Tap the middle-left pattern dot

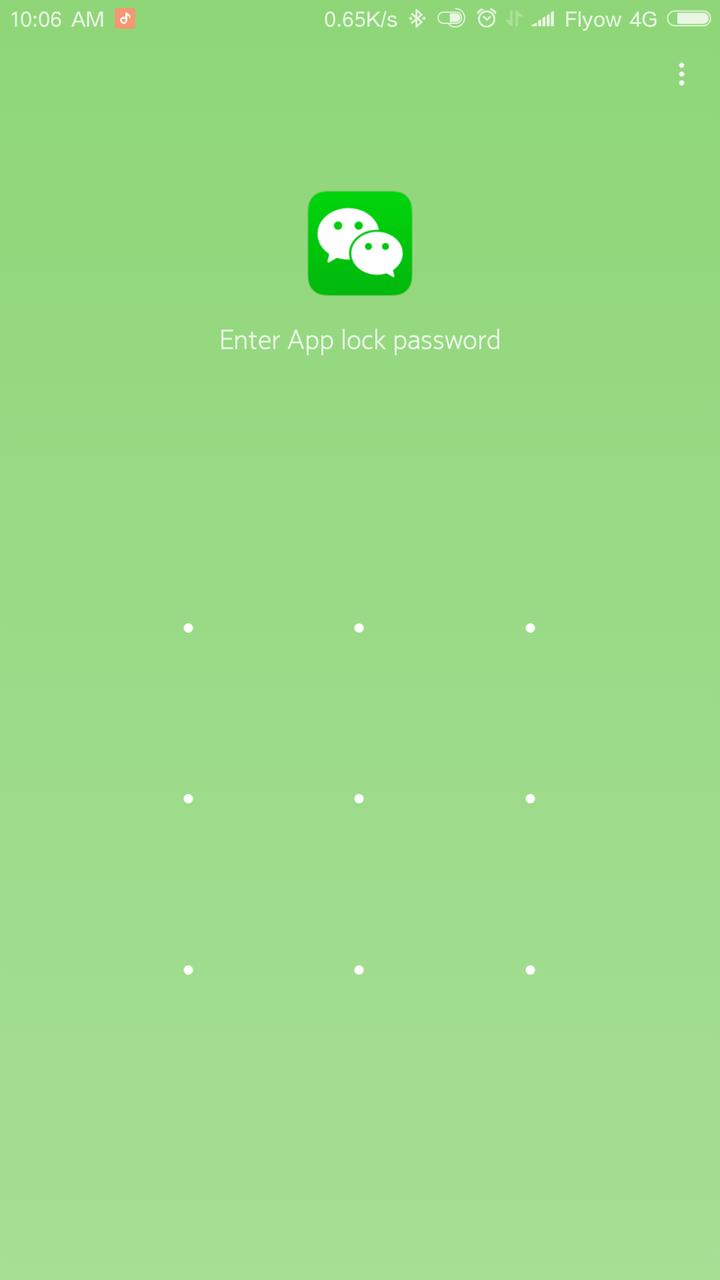pos(188,799)
